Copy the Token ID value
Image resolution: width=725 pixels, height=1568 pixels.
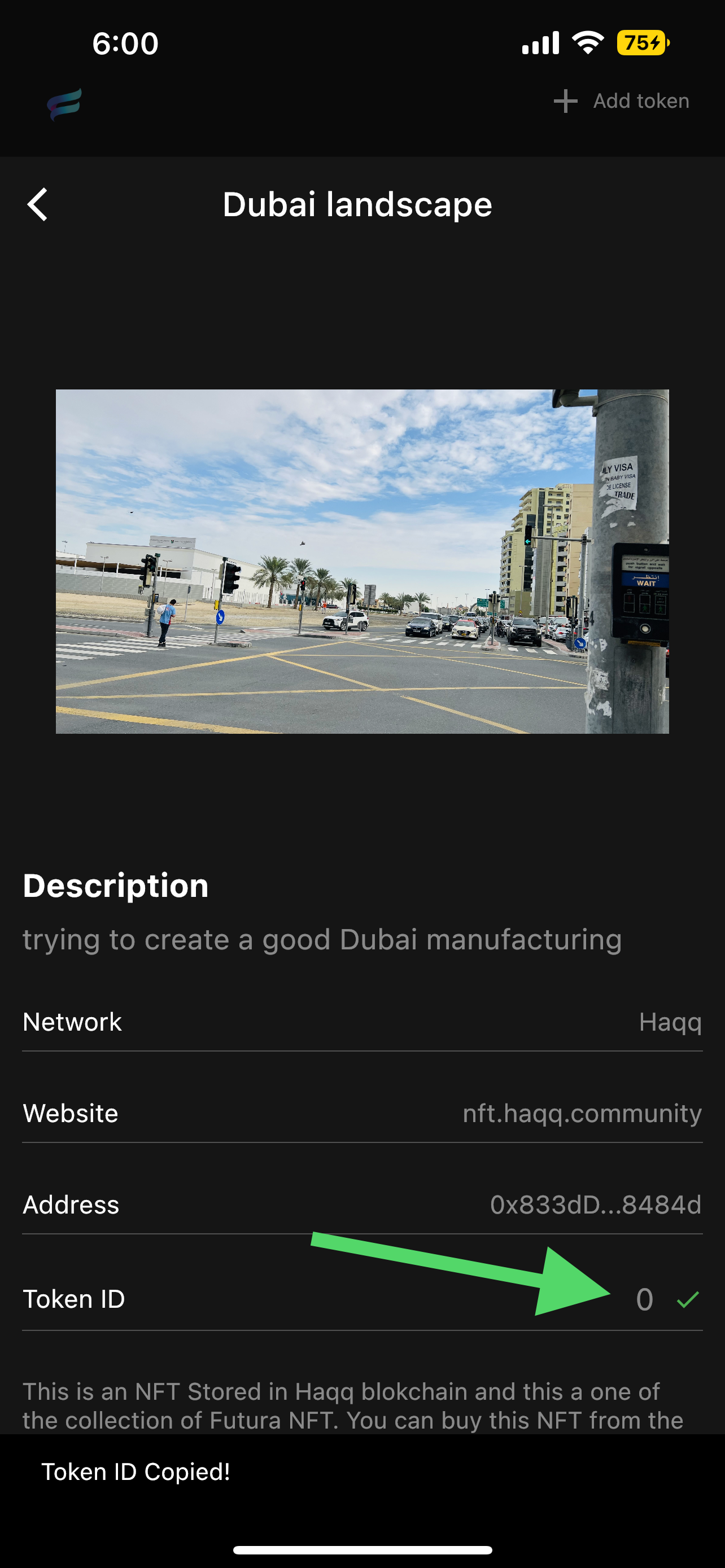[645, 1299]
